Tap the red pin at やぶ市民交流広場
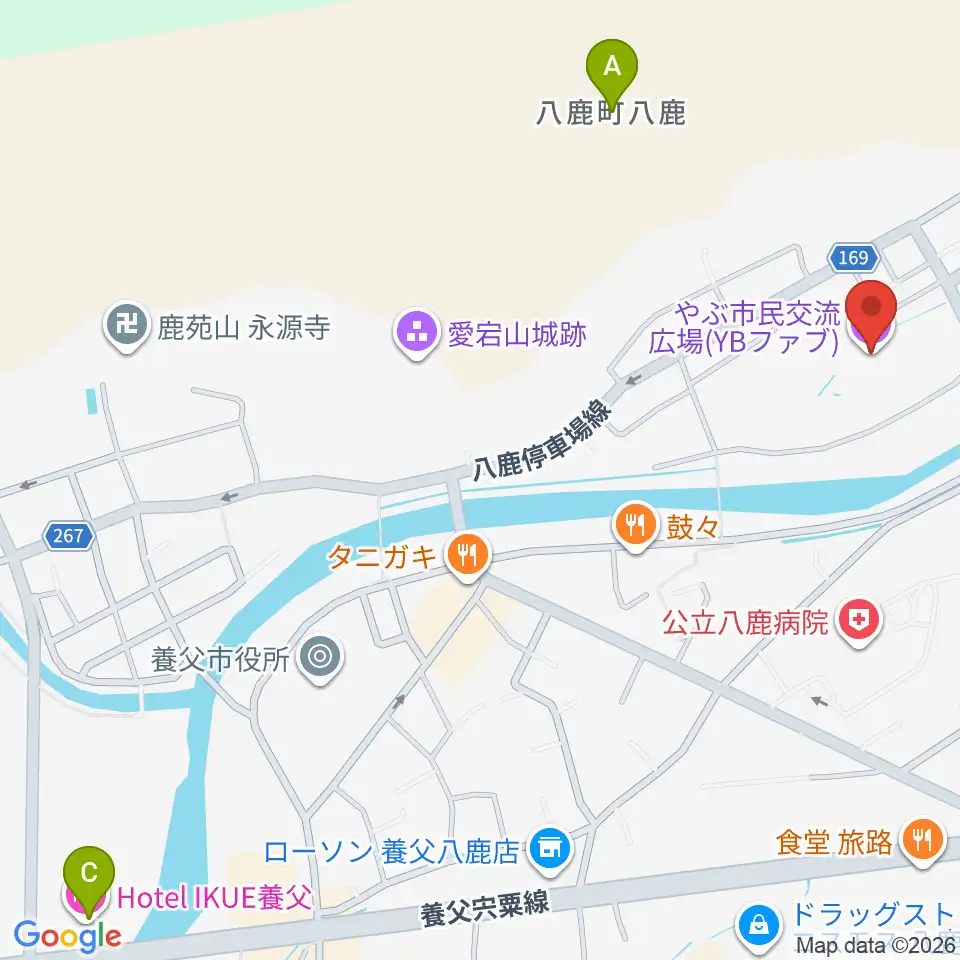 pyautogui.click(x=871, y=310)
